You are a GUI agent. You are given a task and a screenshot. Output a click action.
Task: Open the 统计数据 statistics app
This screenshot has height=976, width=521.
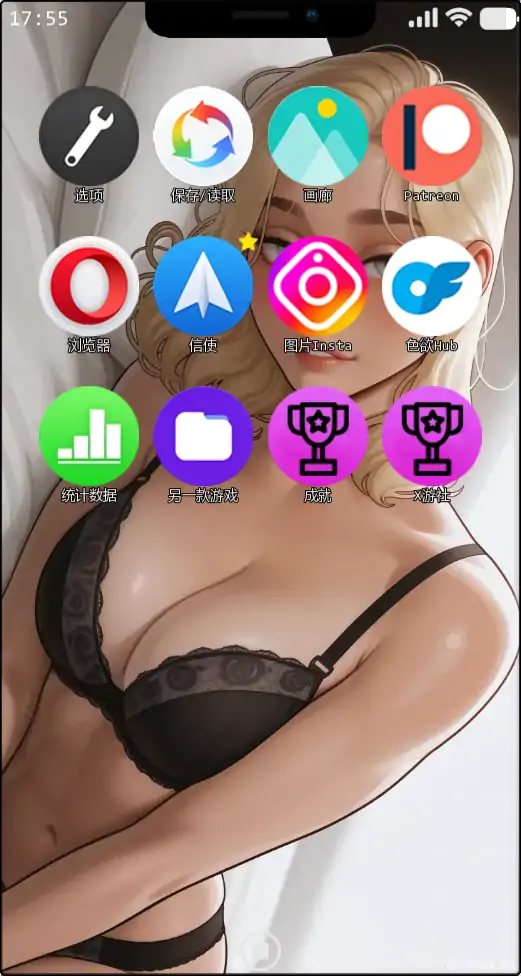89,436
